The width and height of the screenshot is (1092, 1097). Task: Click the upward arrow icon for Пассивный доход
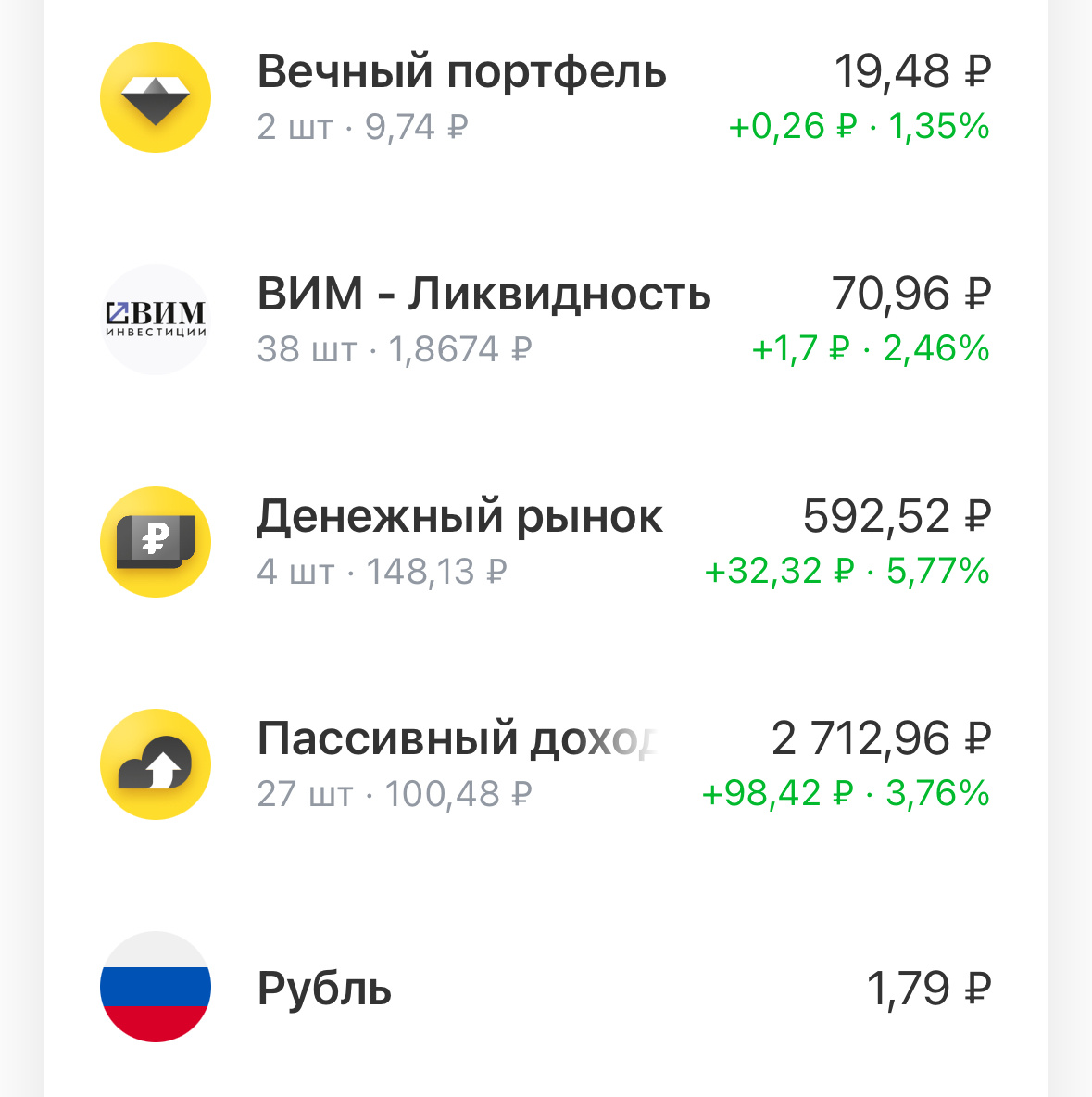(155, 764)
